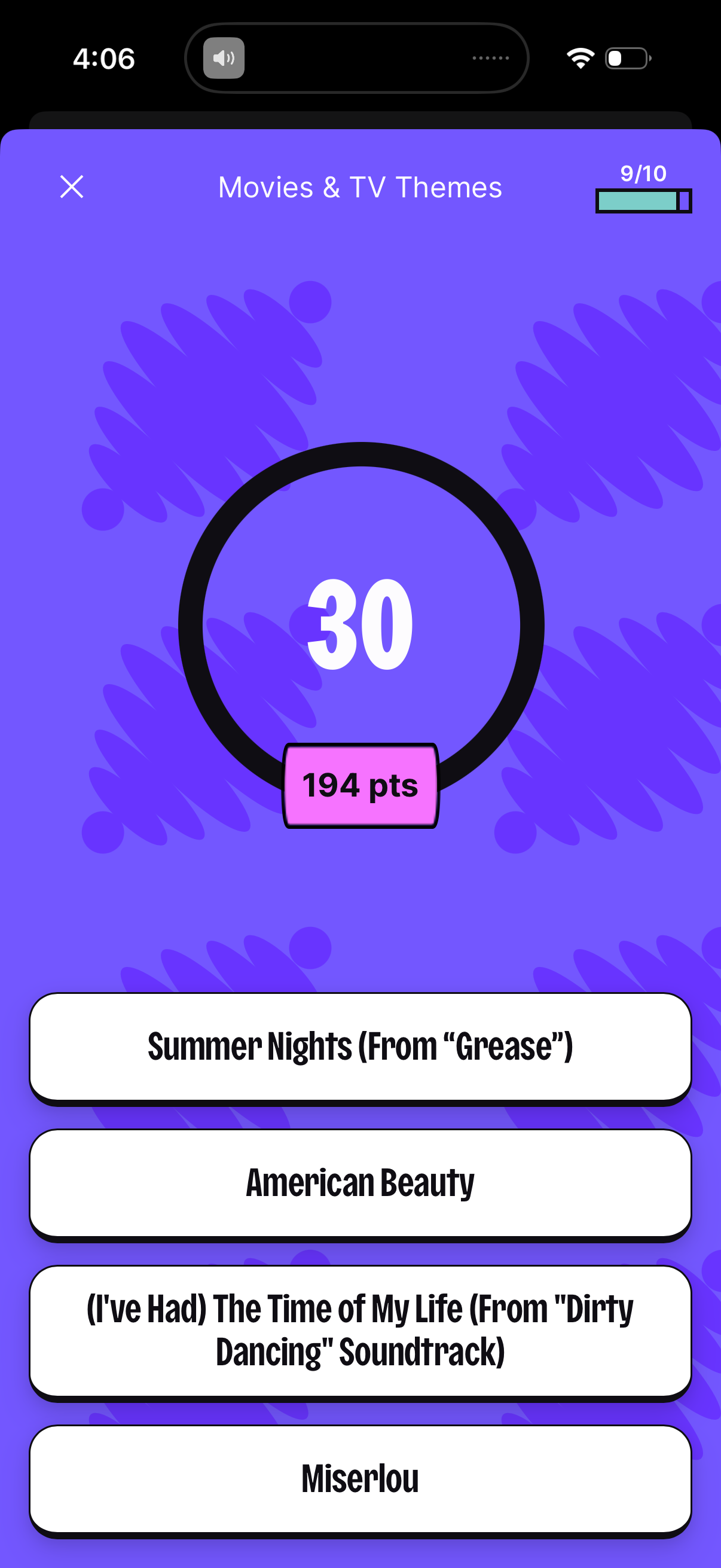Tap the pink 194 pts score badge
This screenshot has width=721, height=1568.
(360, 785)
